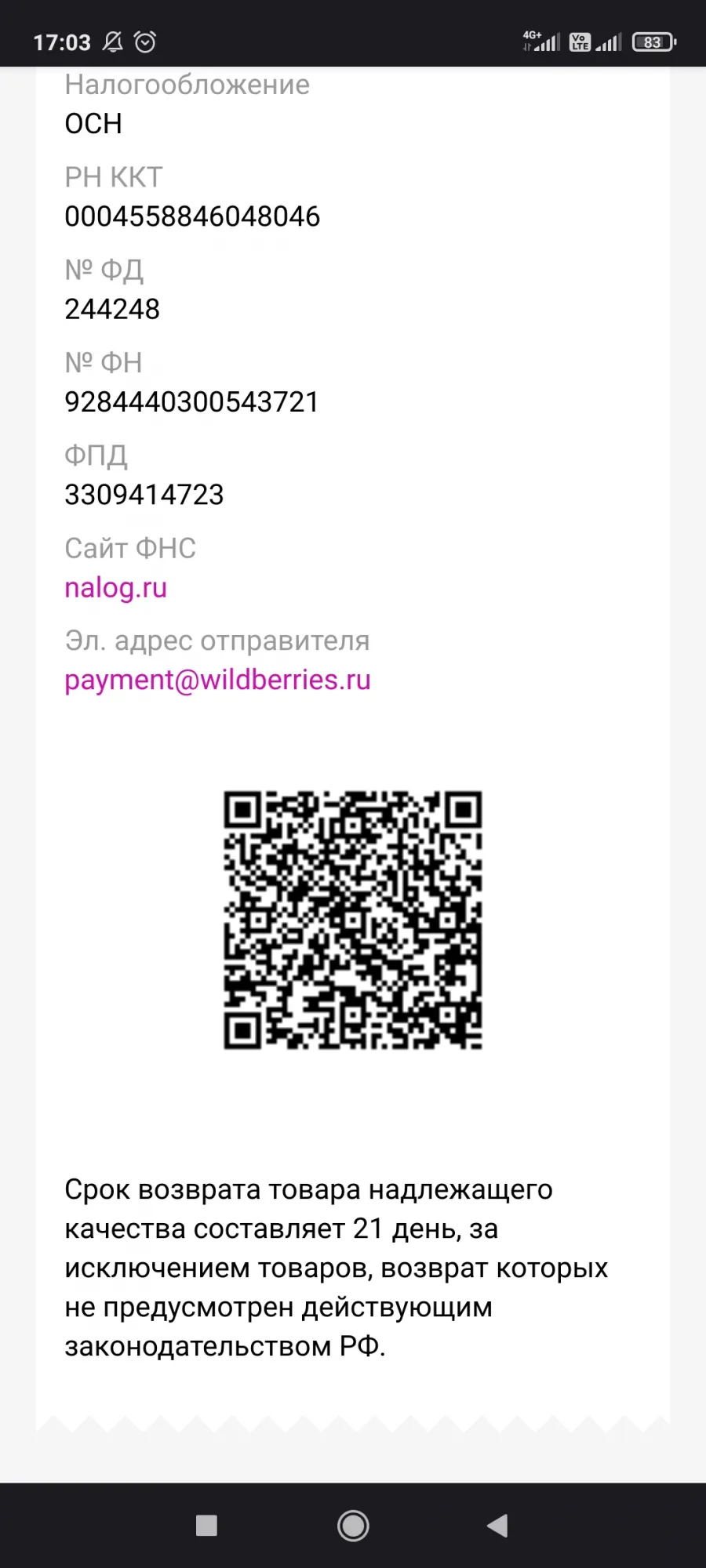The height and width of the screenshot is (1568, 706).
Task: Open the recent apps view
Action: point(206,1526)
